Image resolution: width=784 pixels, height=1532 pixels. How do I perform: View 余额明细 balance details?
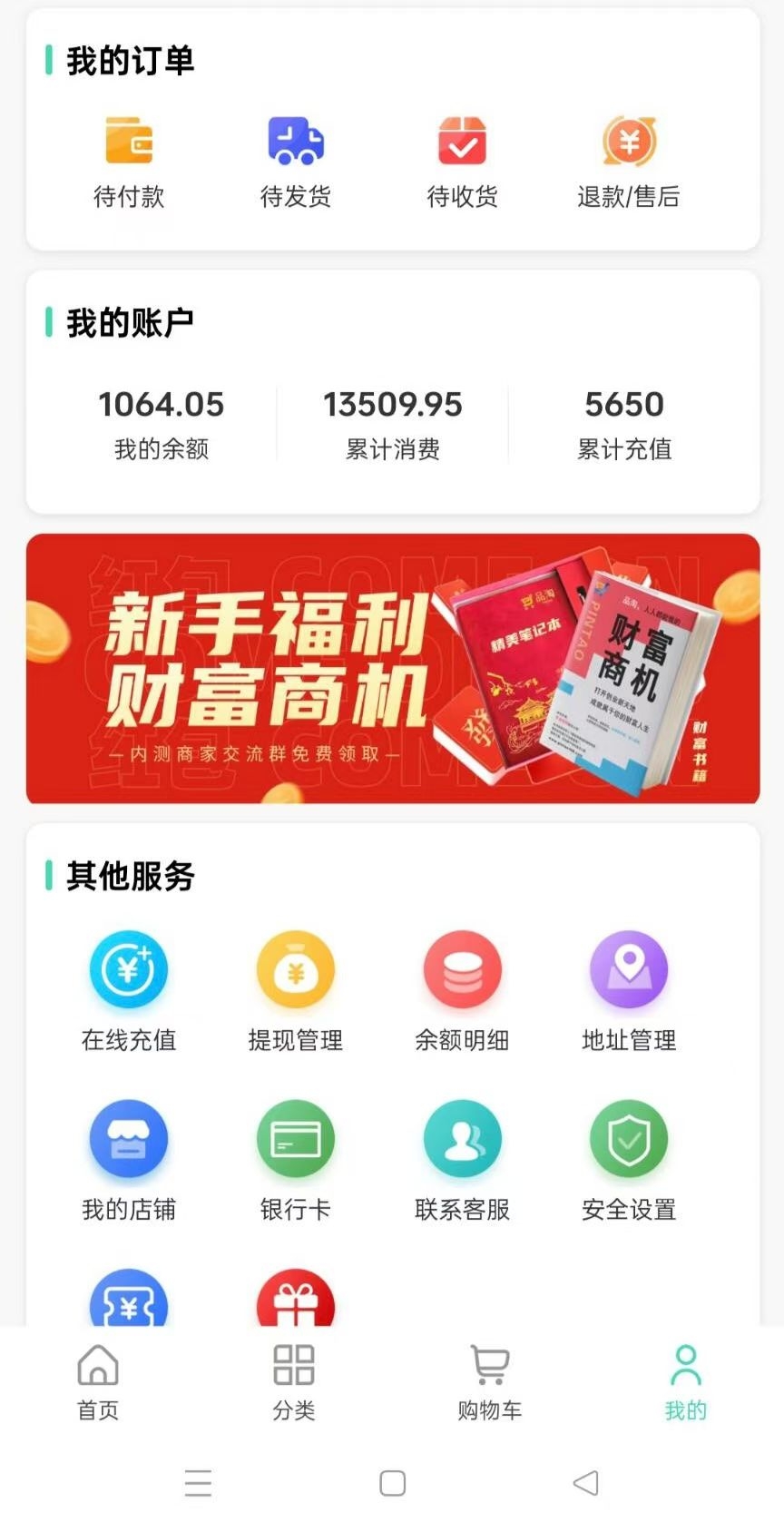[462, 989]
